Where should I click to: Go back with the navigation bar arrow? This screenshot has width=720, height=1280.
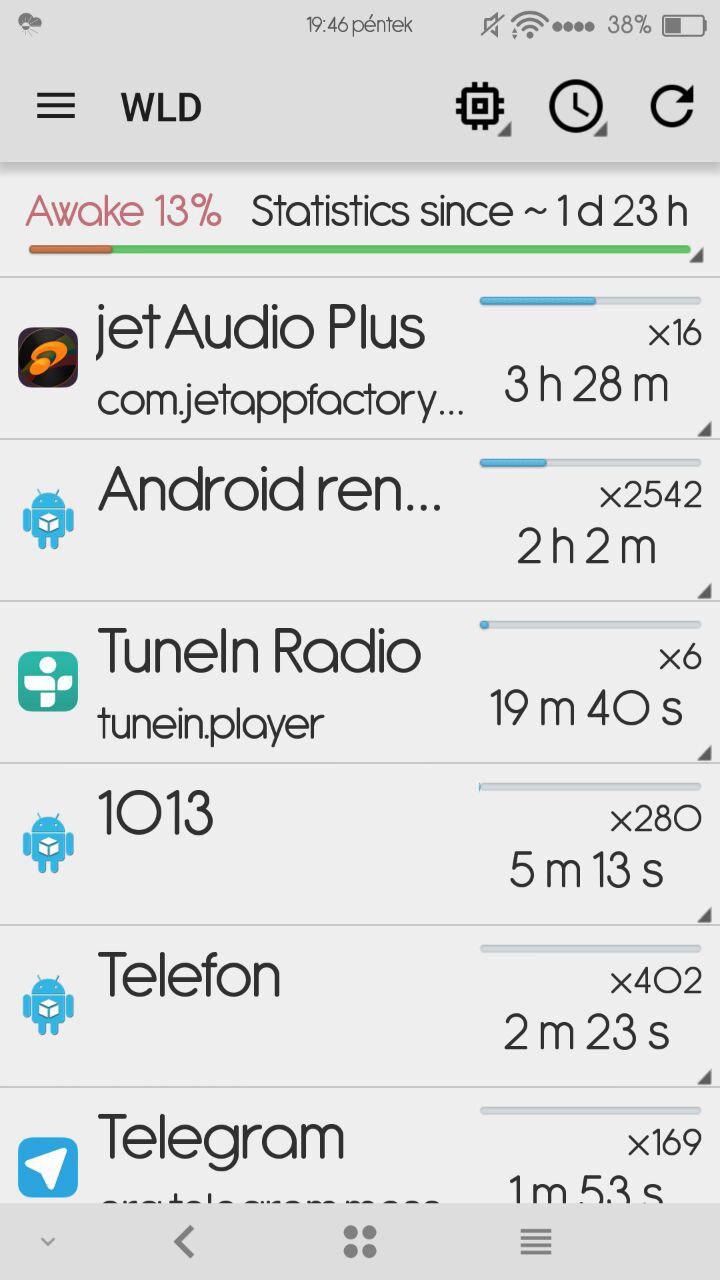pos(184,1242)
